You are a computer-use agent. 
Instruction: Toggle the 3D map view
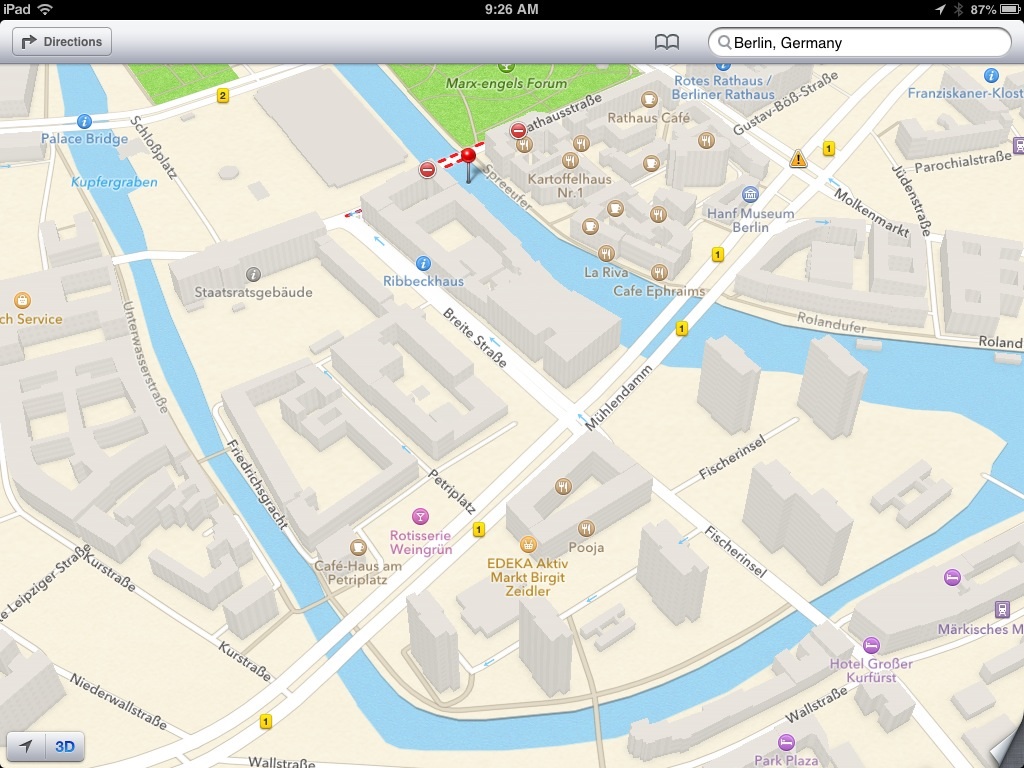pyautogui.click(x=65, y=746)
